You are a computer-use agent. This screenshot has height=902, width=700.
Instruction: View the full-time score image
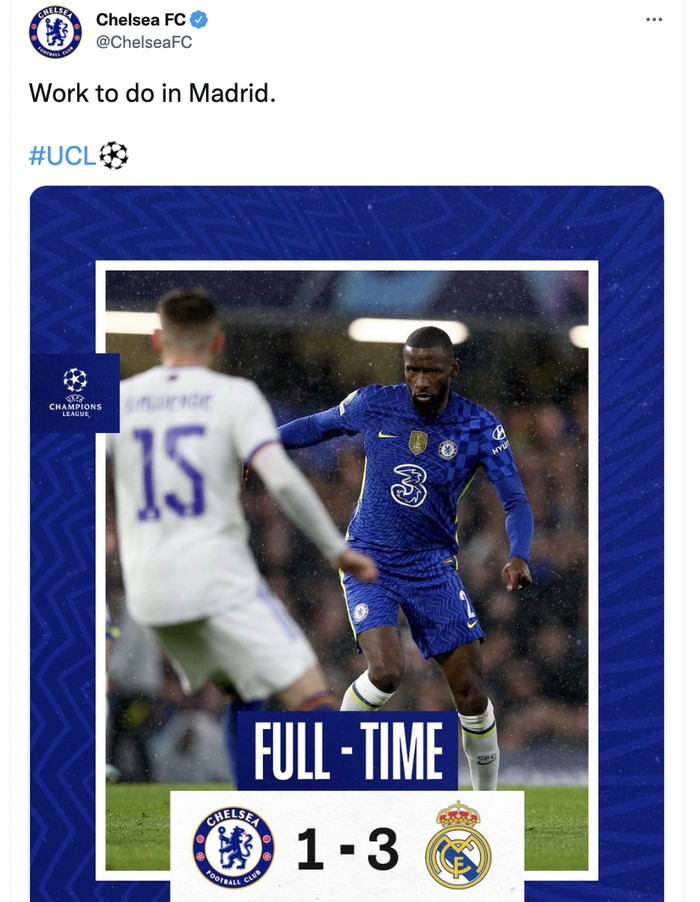[x=347, y=545]
